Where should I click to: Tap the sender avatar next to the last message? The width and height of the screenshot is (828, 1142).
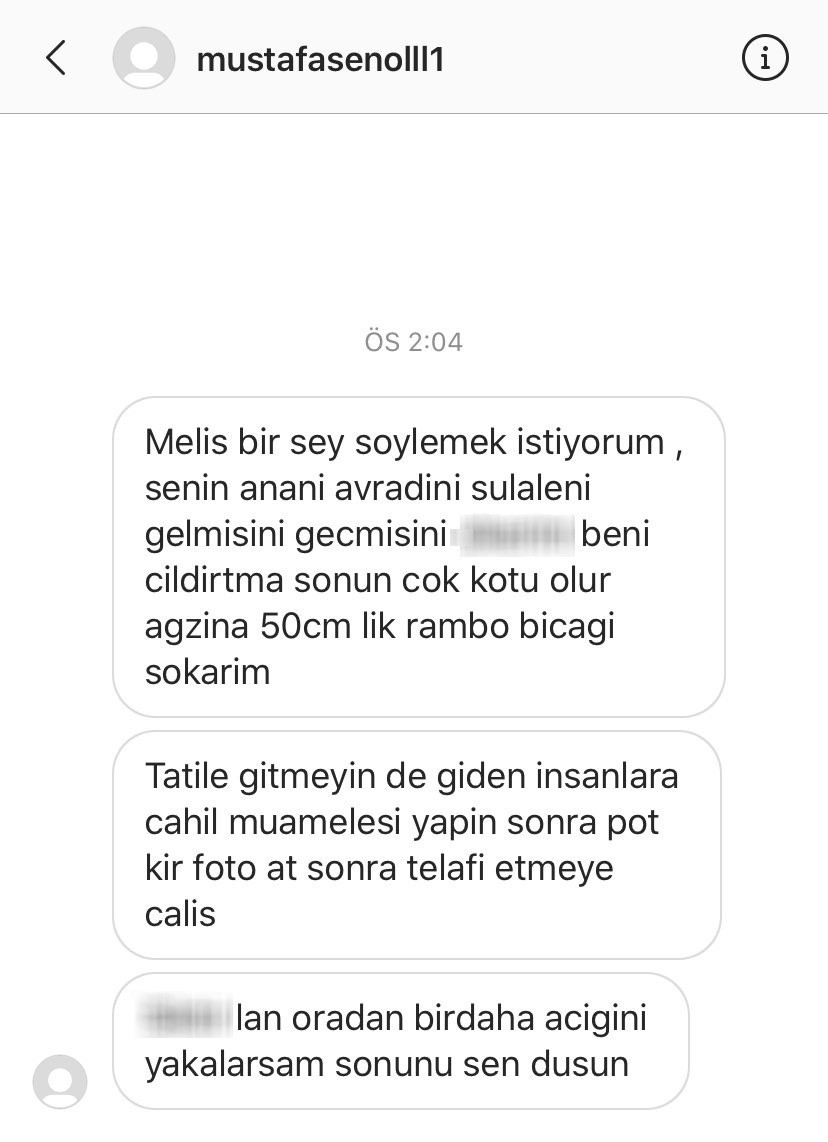coord(62,1081)
